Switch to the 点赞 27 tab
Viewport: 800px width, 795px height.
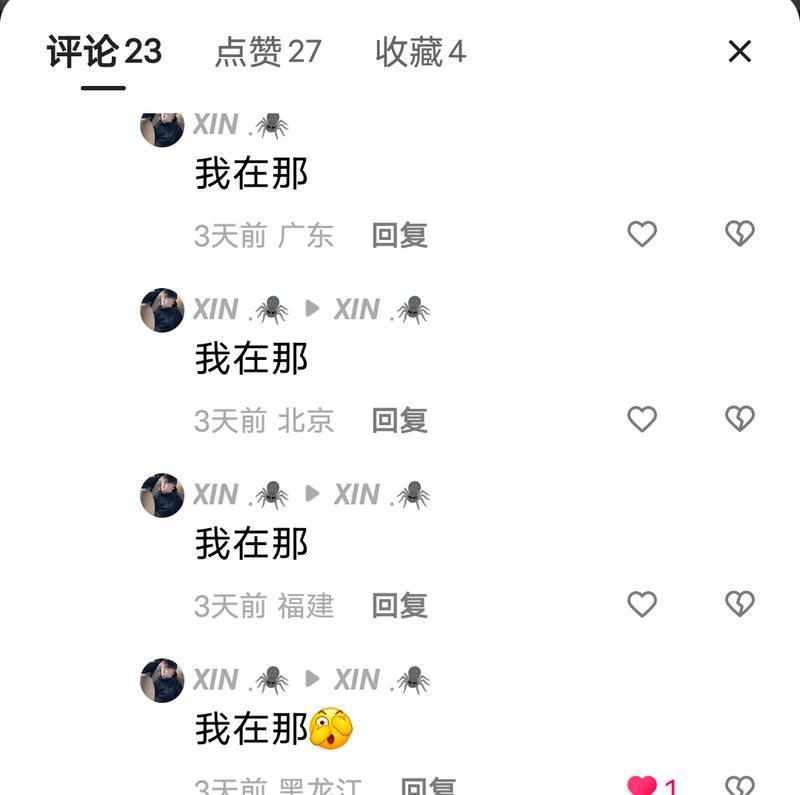(x=268, y=52)
